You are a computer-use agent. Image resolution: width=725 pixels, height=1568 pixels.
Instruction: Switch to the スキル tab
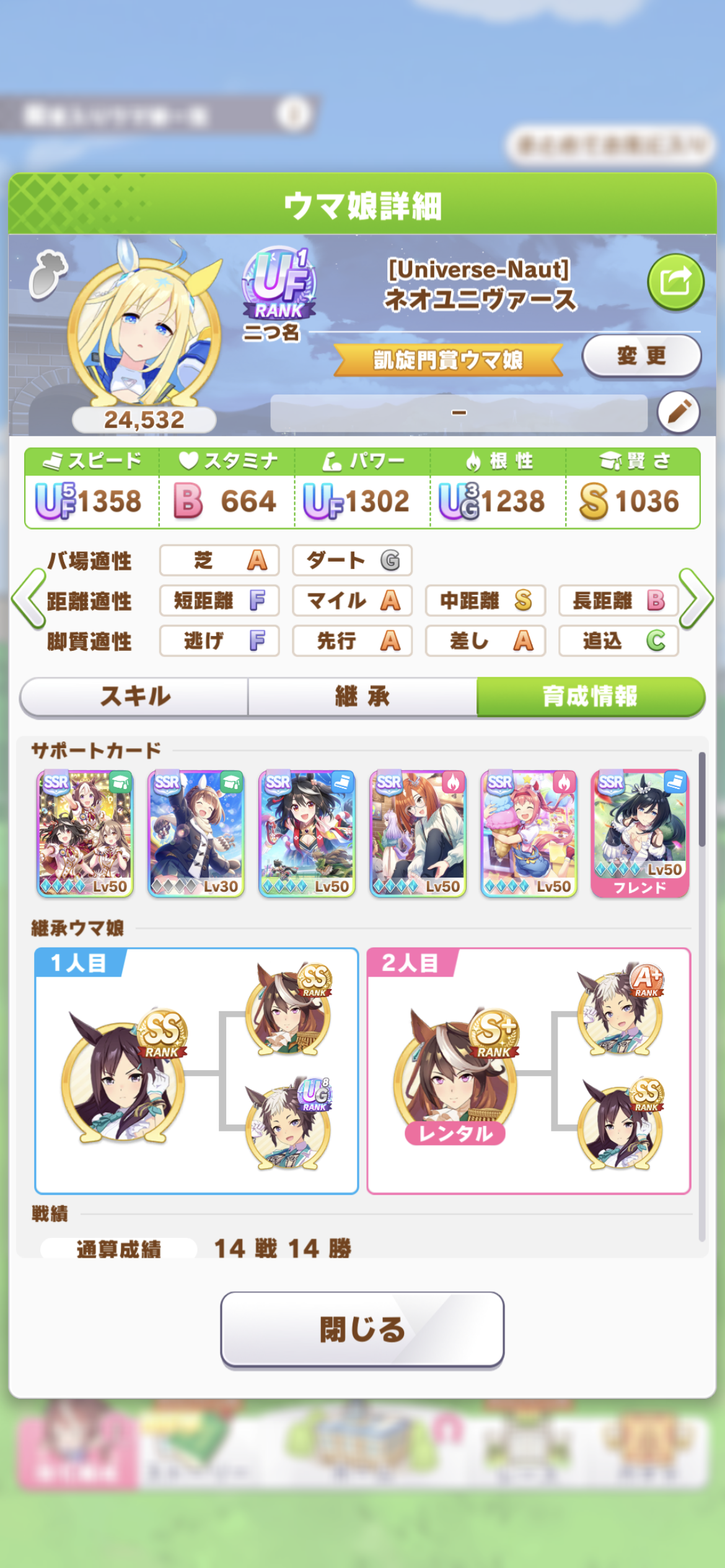coord(135,697)
